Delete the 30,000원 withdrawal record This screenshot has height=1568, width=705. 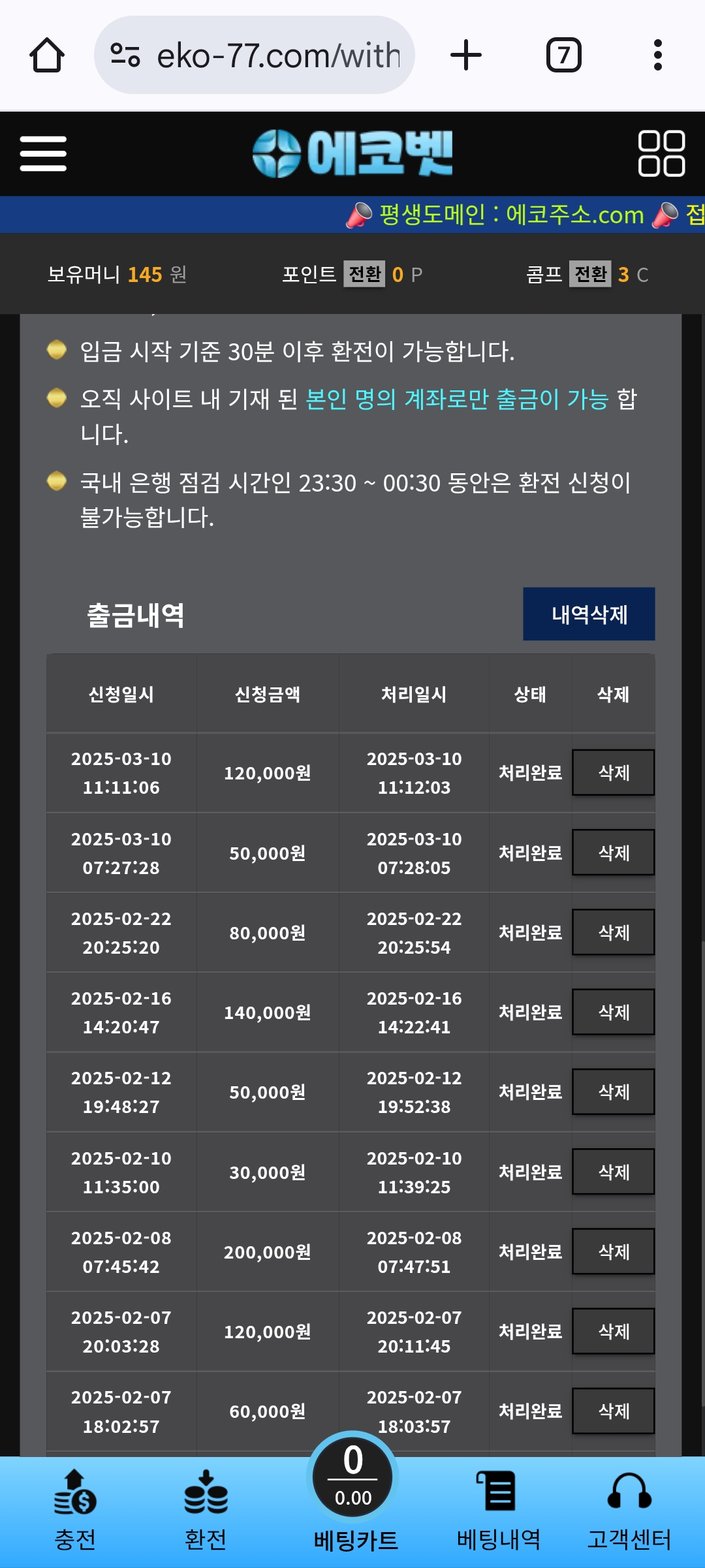614,1172
